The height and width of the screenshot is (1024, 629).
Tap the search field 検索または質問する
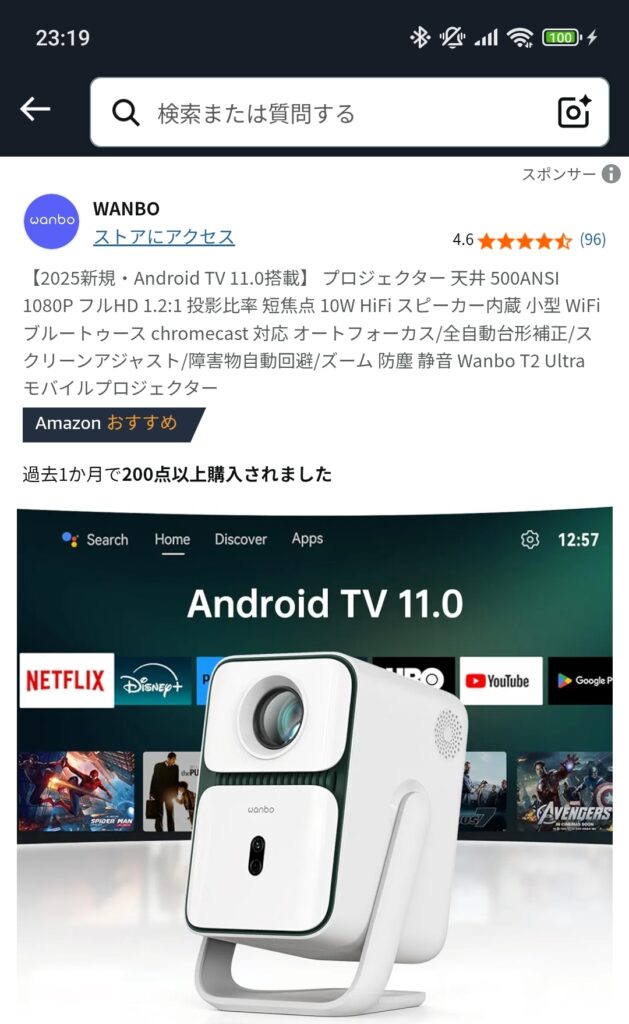330,114
